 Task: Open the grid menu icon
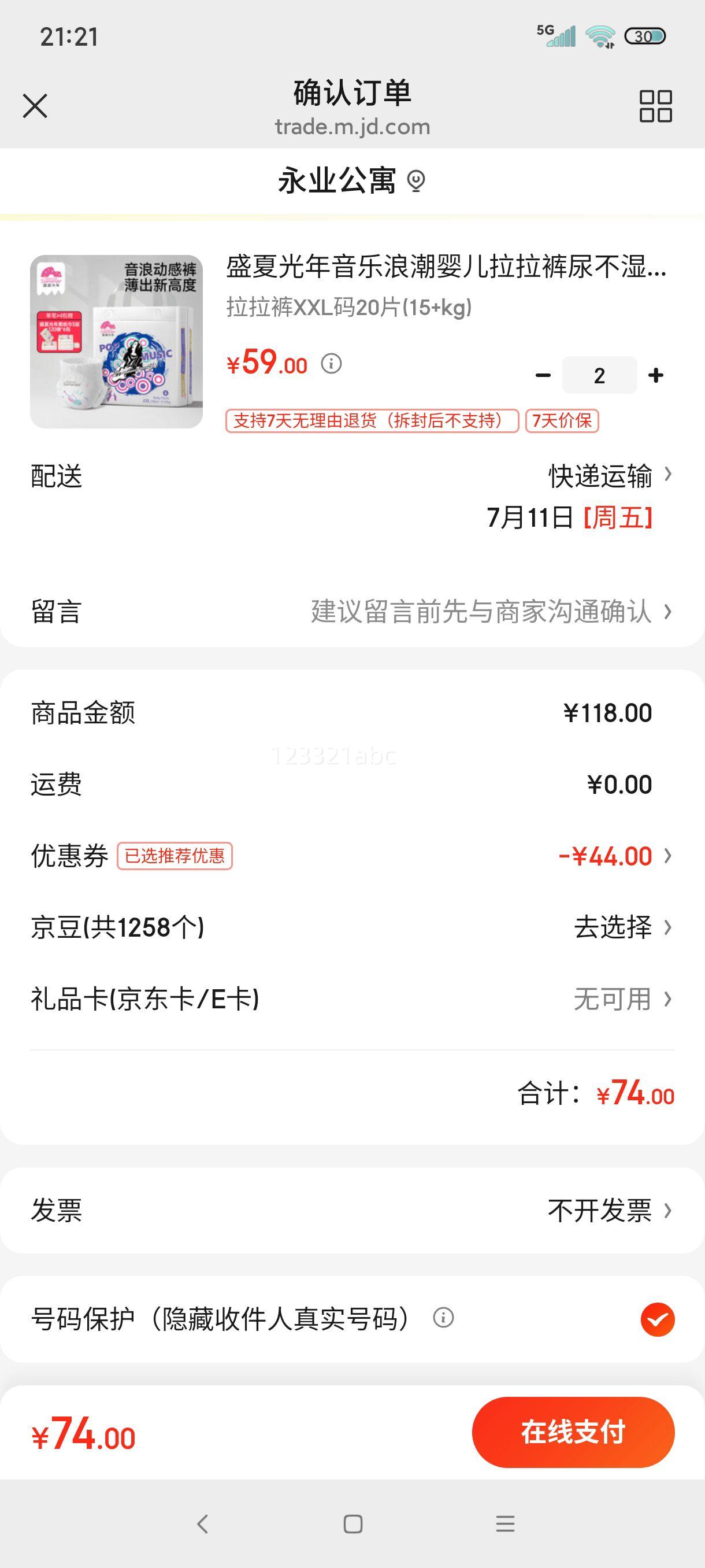point(655,106)
